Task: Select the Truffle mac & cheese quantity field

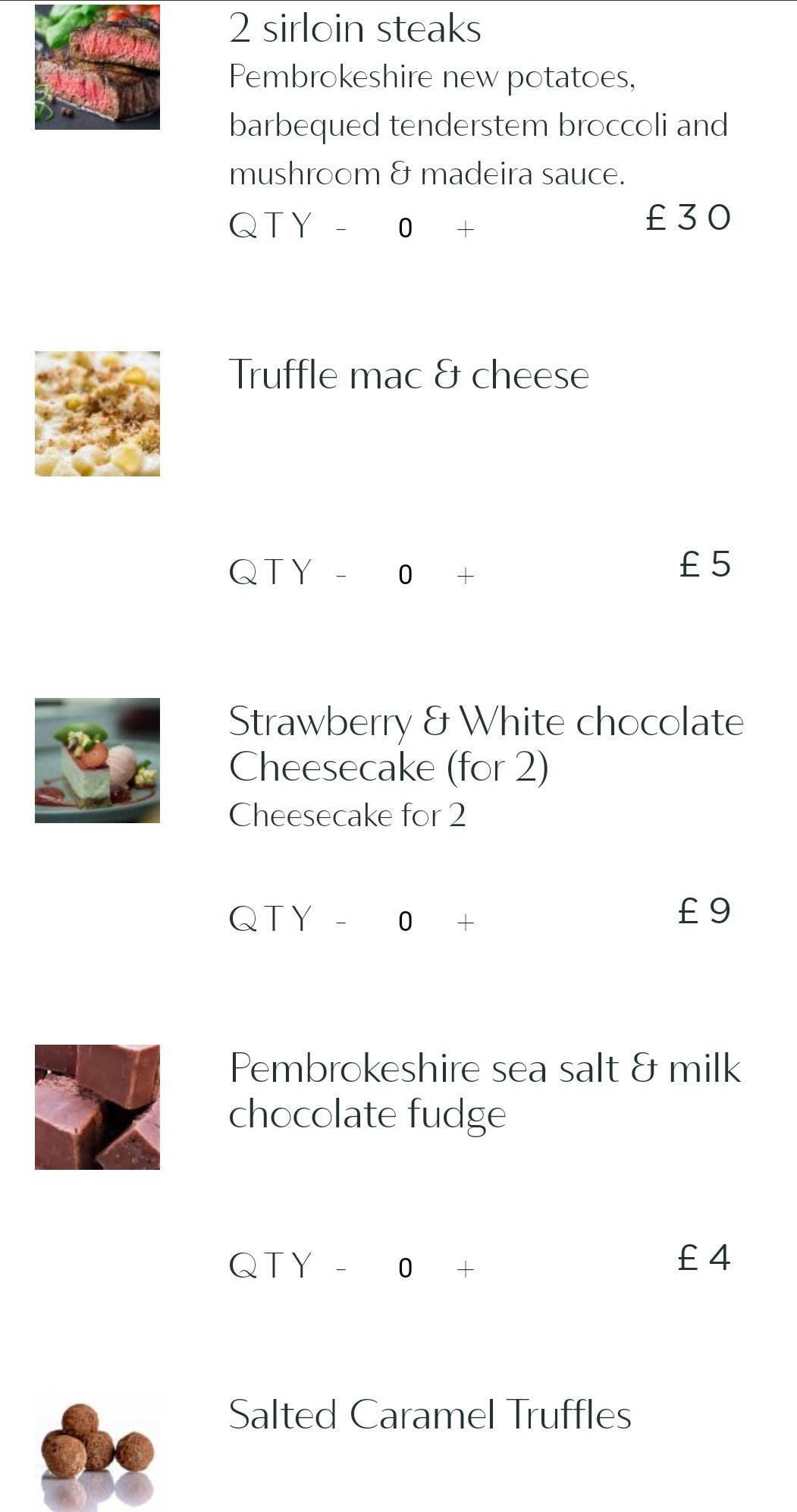Action: click(405, 576)
